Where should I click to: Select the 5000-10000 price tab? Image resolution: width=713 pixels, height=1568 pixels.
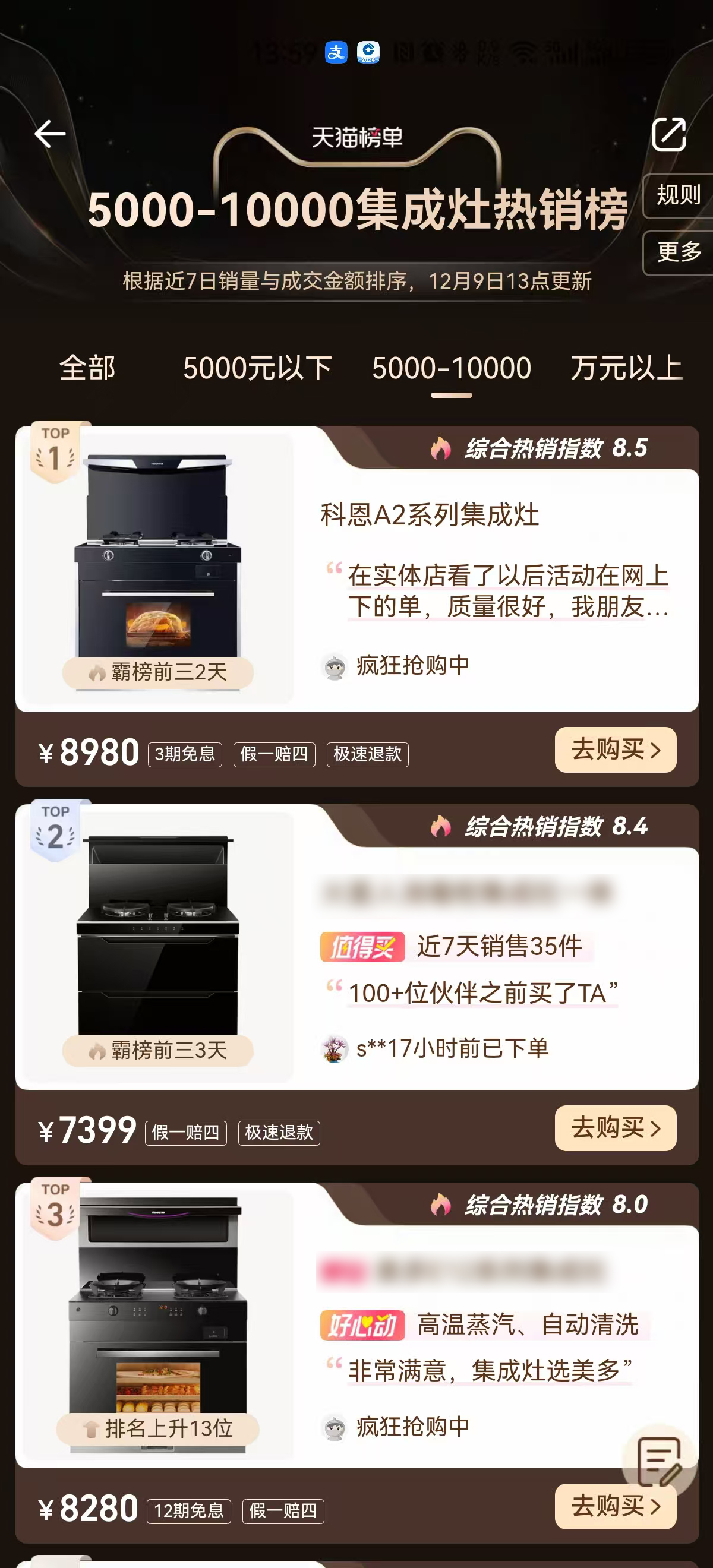451,368
